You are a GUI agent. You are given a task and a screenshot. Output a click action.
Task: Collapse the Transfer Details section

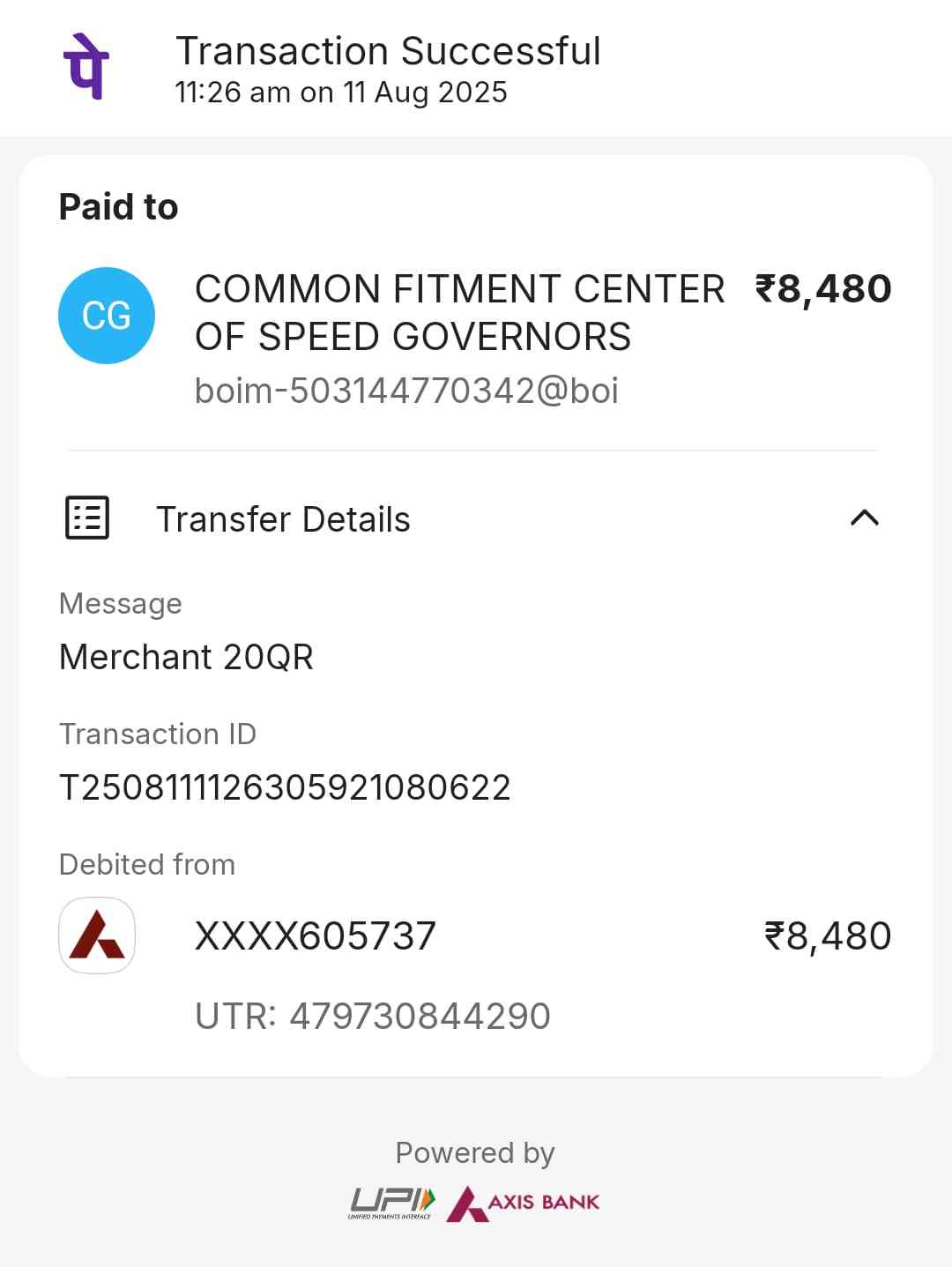[x=864, y=518]
